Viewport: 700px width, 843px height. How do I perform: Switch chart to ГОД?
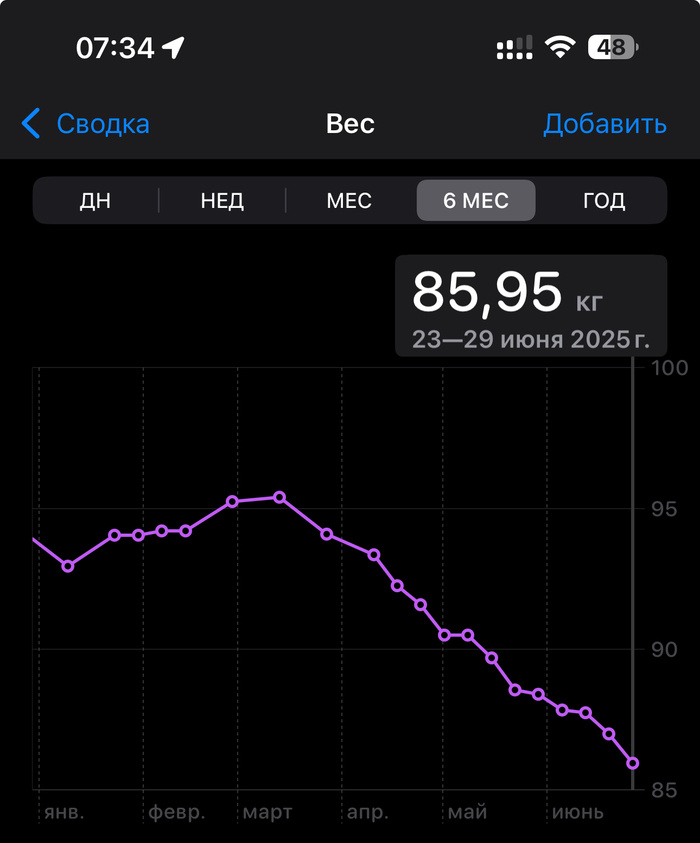pyautogui.click(x=604, y=201)
